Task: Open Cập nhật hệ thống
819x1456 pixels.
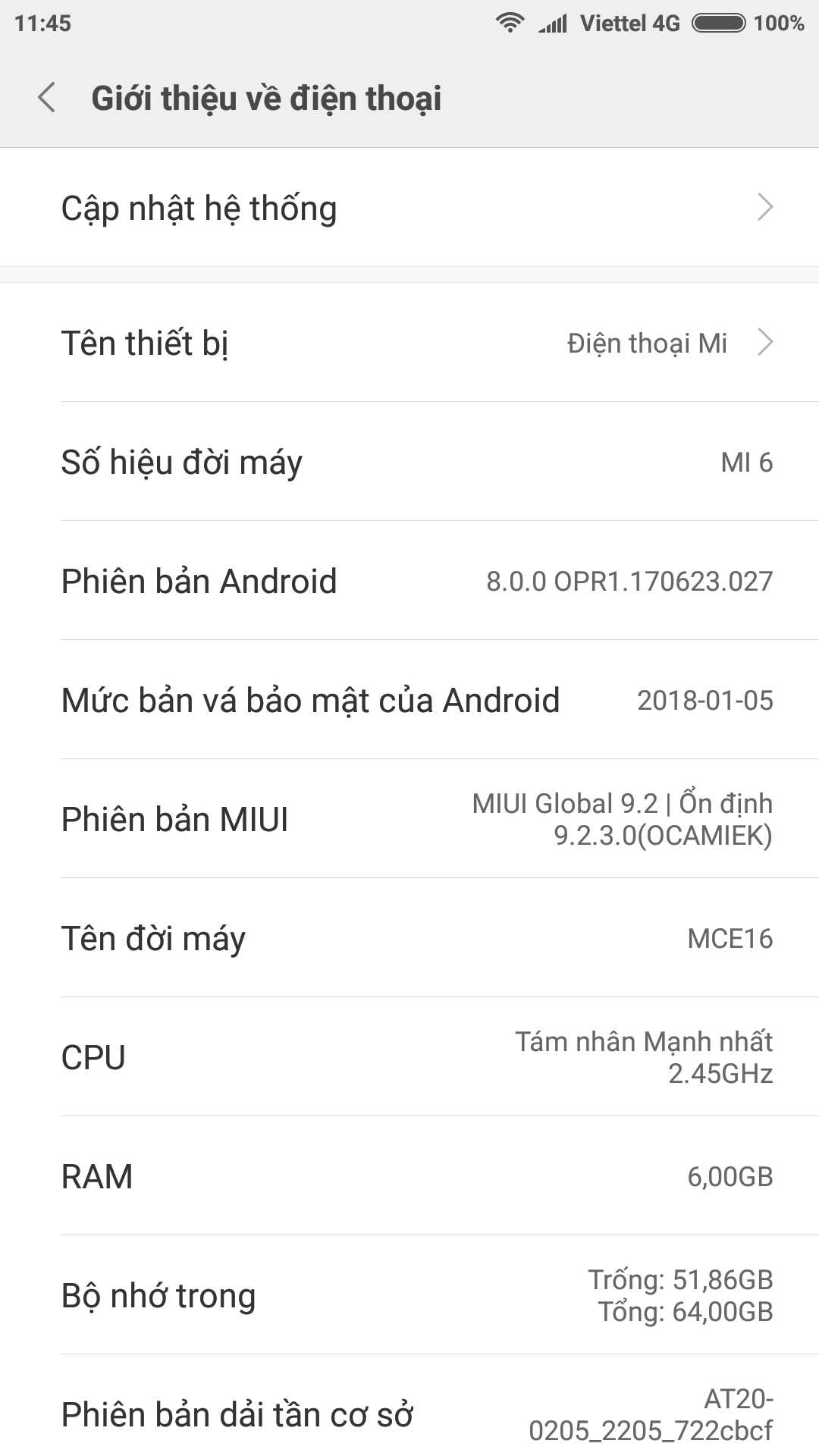Action: click(409, 207)
